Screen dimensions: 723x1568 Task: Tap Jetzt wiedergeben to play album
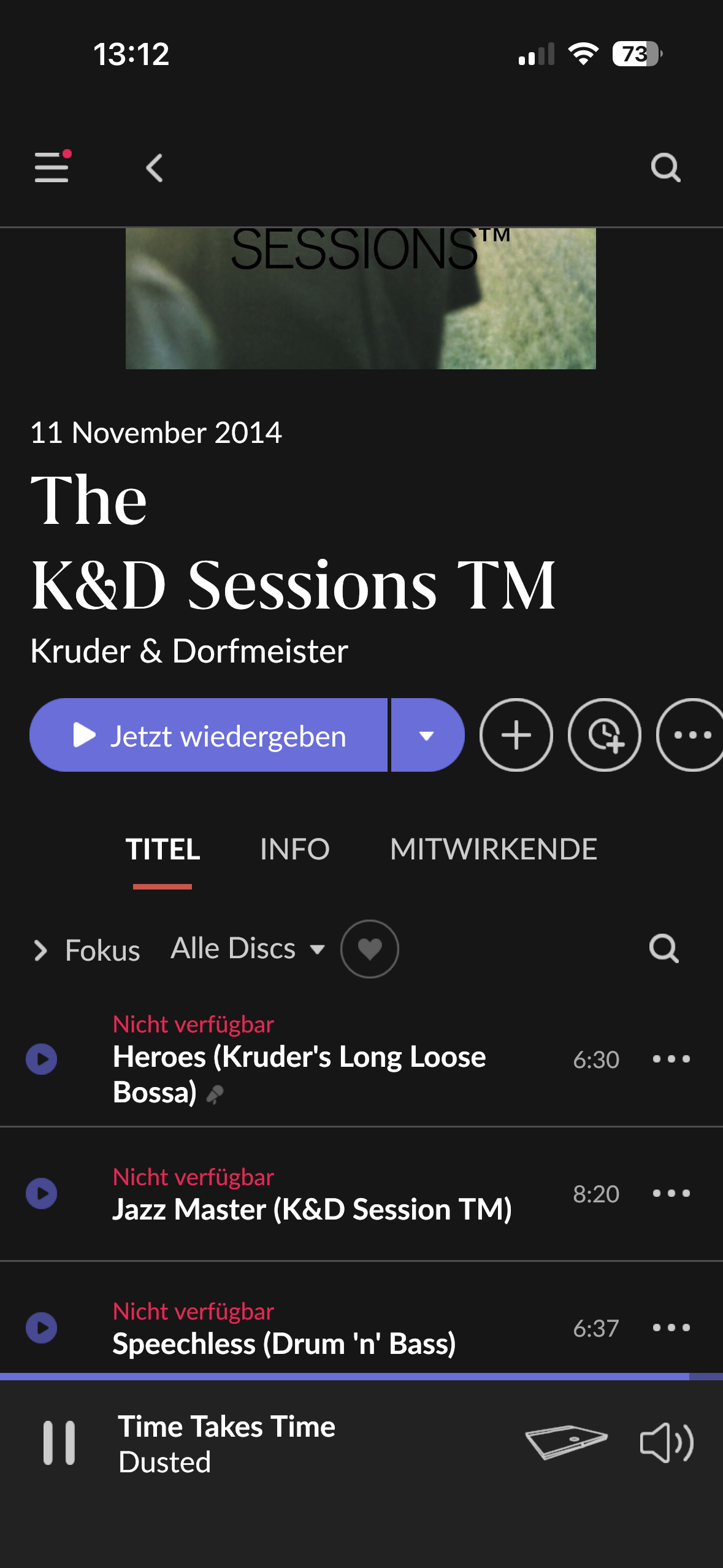208,735
